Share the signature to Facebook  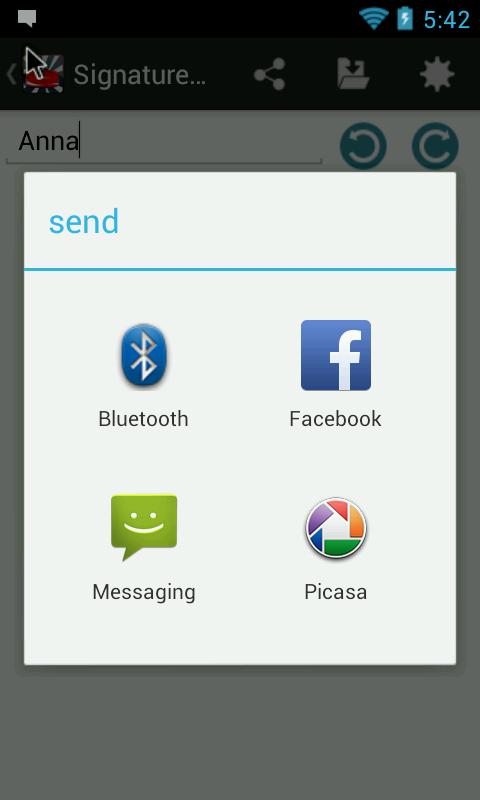click(x=335, y=375)
